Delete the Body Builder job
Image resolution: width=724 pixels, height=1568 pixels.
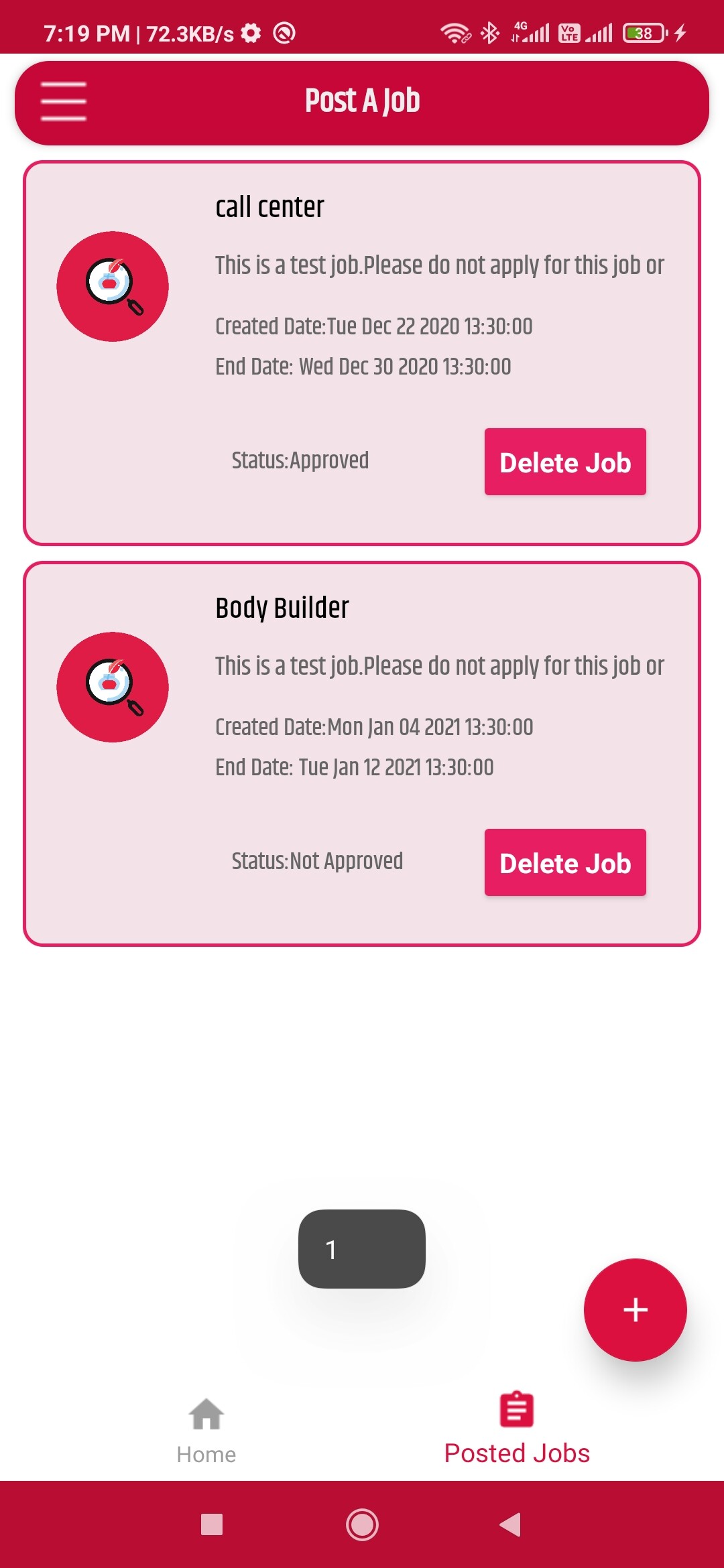pos(564,862)
